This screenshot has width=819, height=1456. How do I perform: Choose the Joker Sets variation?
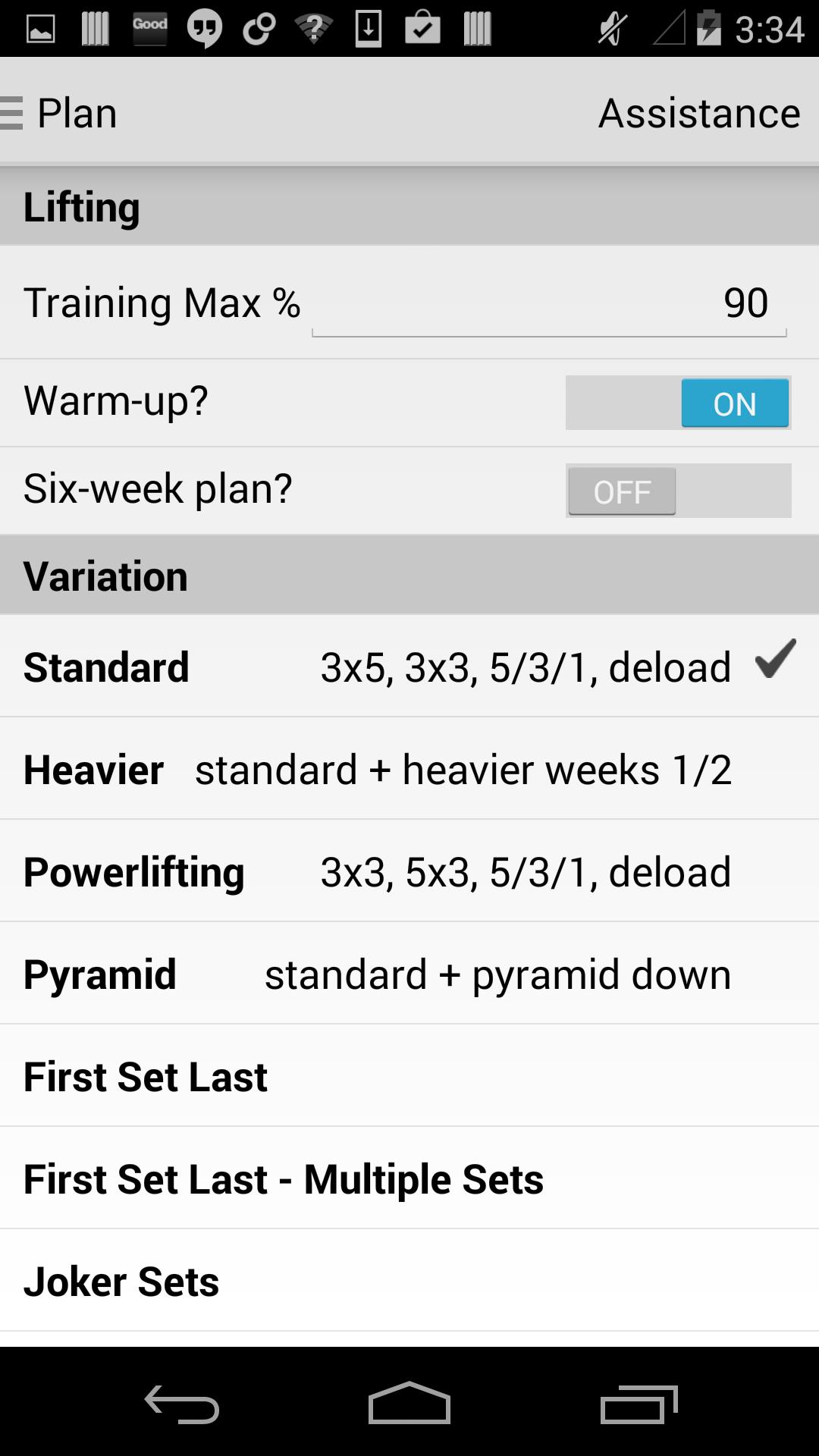tap(409, 1280)
